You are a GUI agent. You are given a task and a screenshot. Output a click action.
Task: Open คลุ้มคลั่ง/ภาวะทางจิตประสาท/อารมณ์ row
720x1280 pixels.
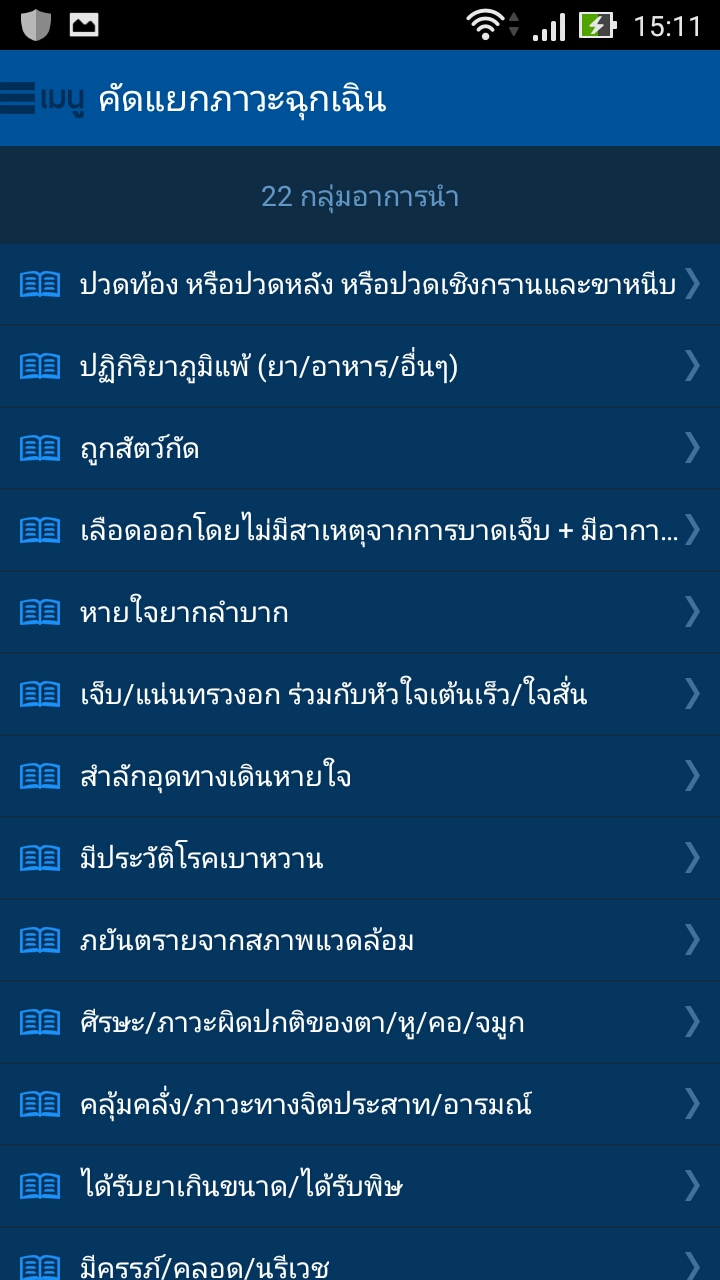click(x=360, y=1105)
